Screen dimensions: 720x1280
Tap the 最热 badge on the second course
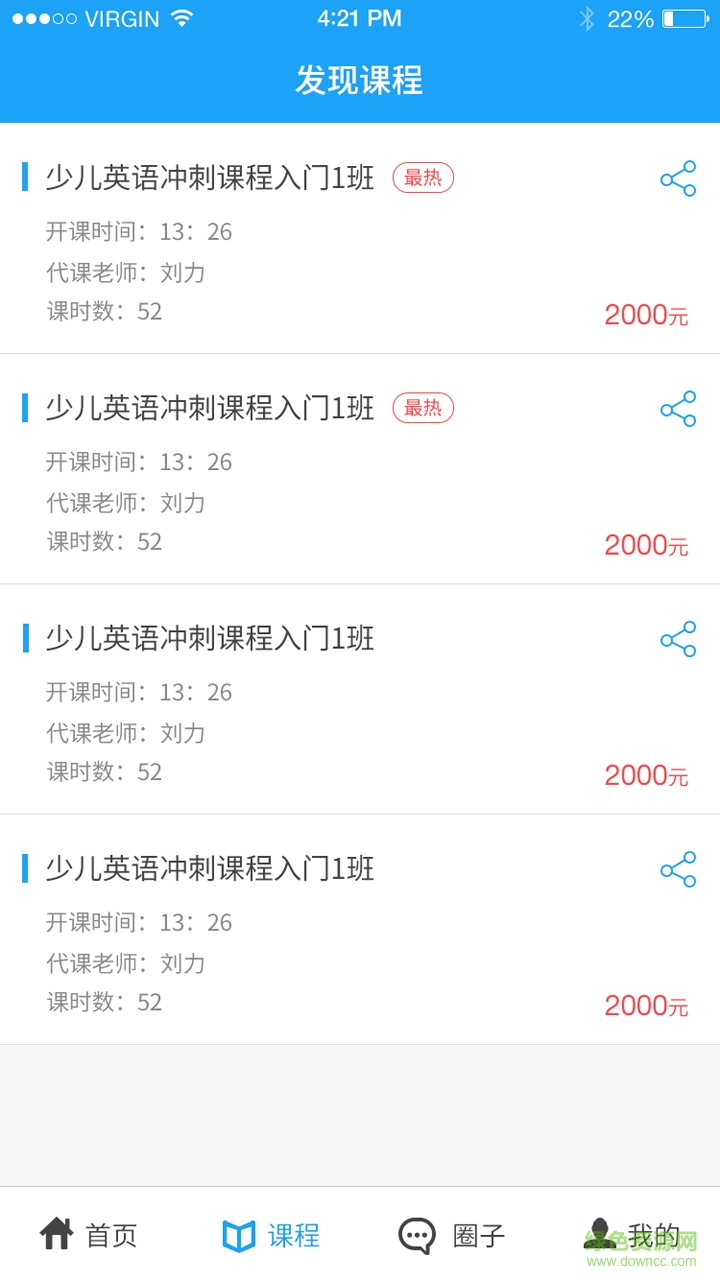tap(422, 408)
